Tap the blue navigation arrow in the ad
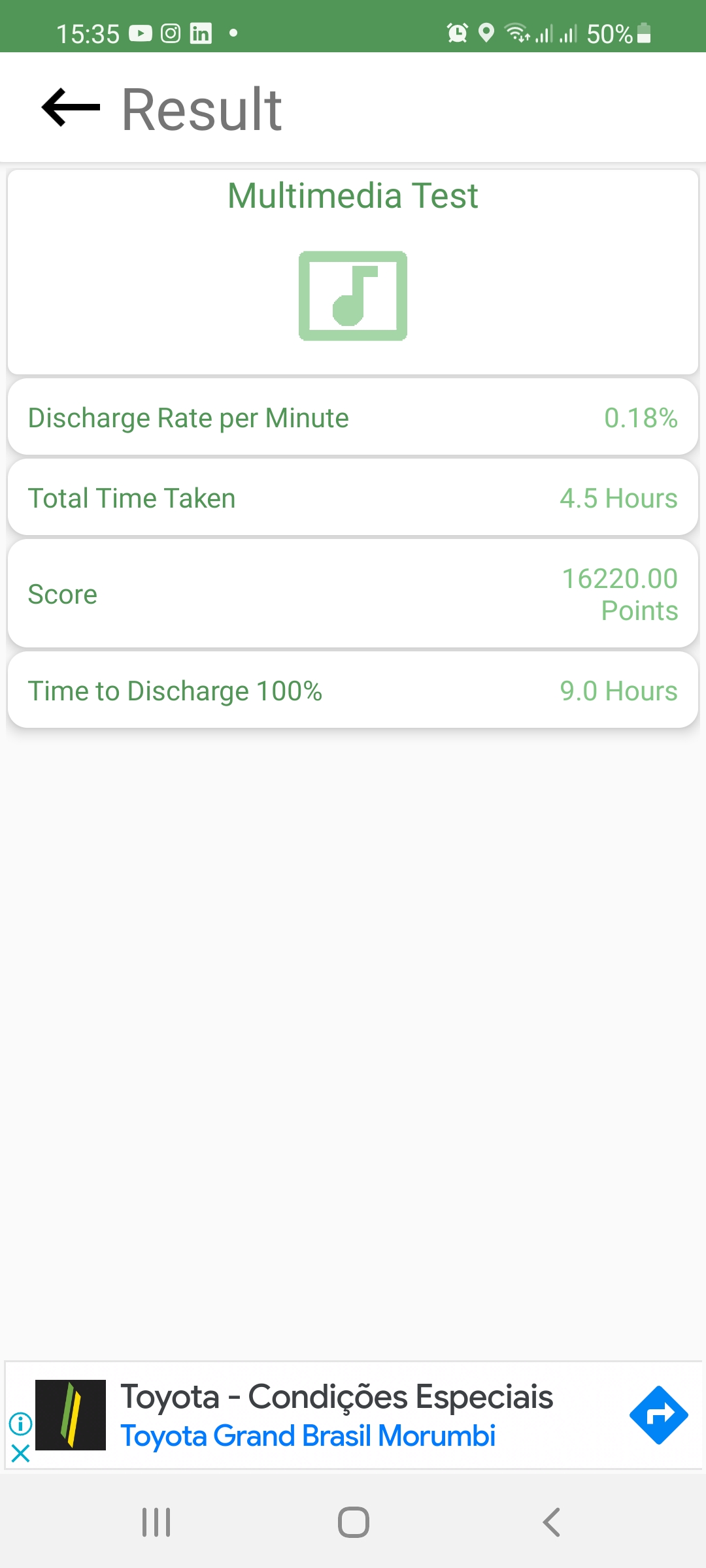This screenshot has height=1568, width=706. [658, 1415]
